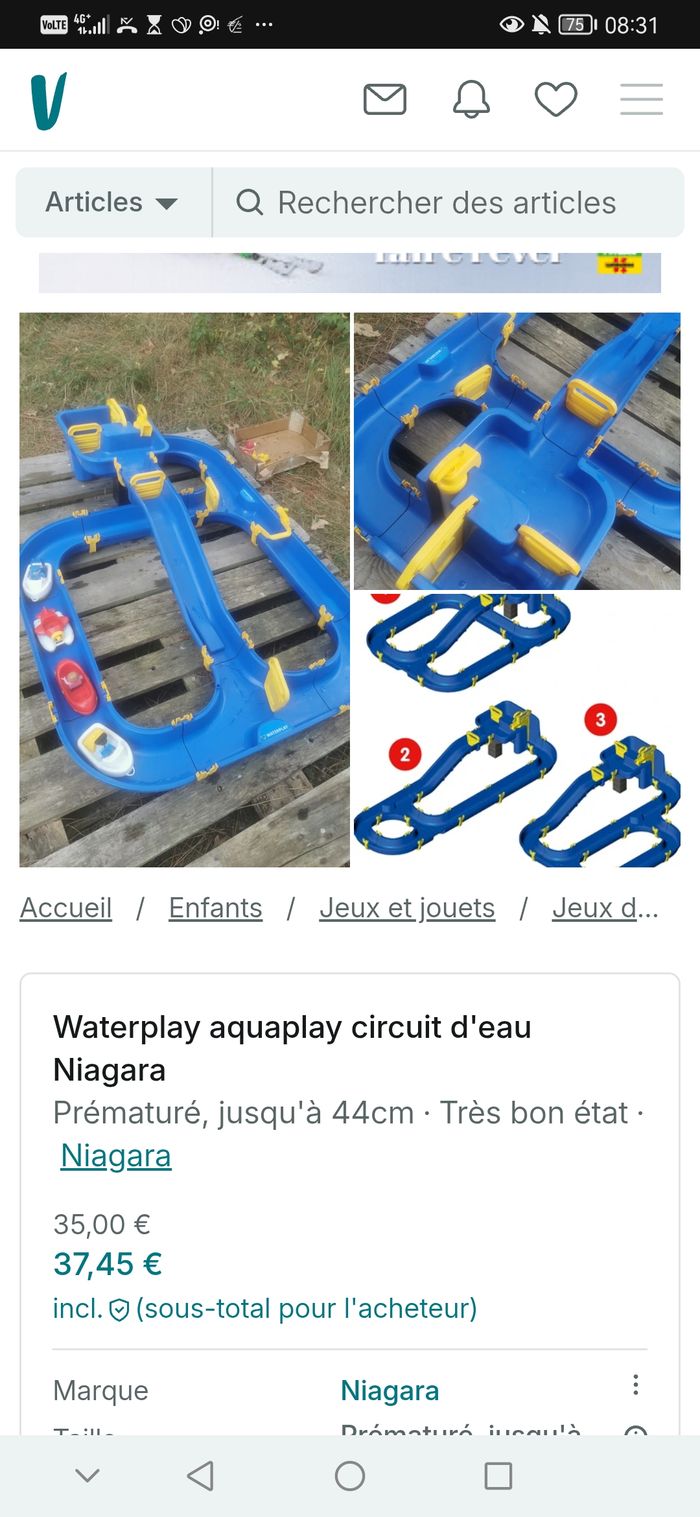Go to Accueil breadcrumb

click(x=66, y=908)
